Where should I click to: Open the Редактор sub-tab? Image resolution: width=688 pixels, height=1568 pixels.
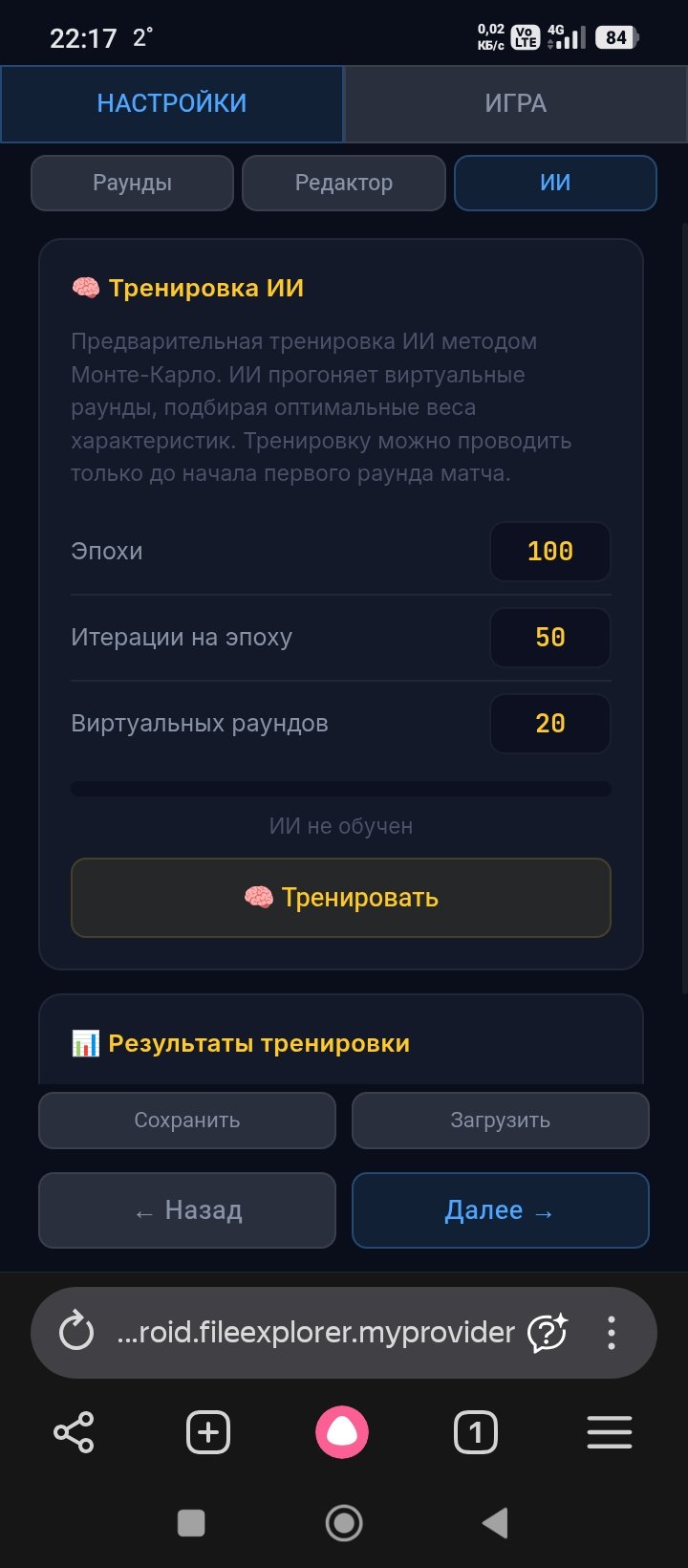pyautogui.click(x=344, y=183)
